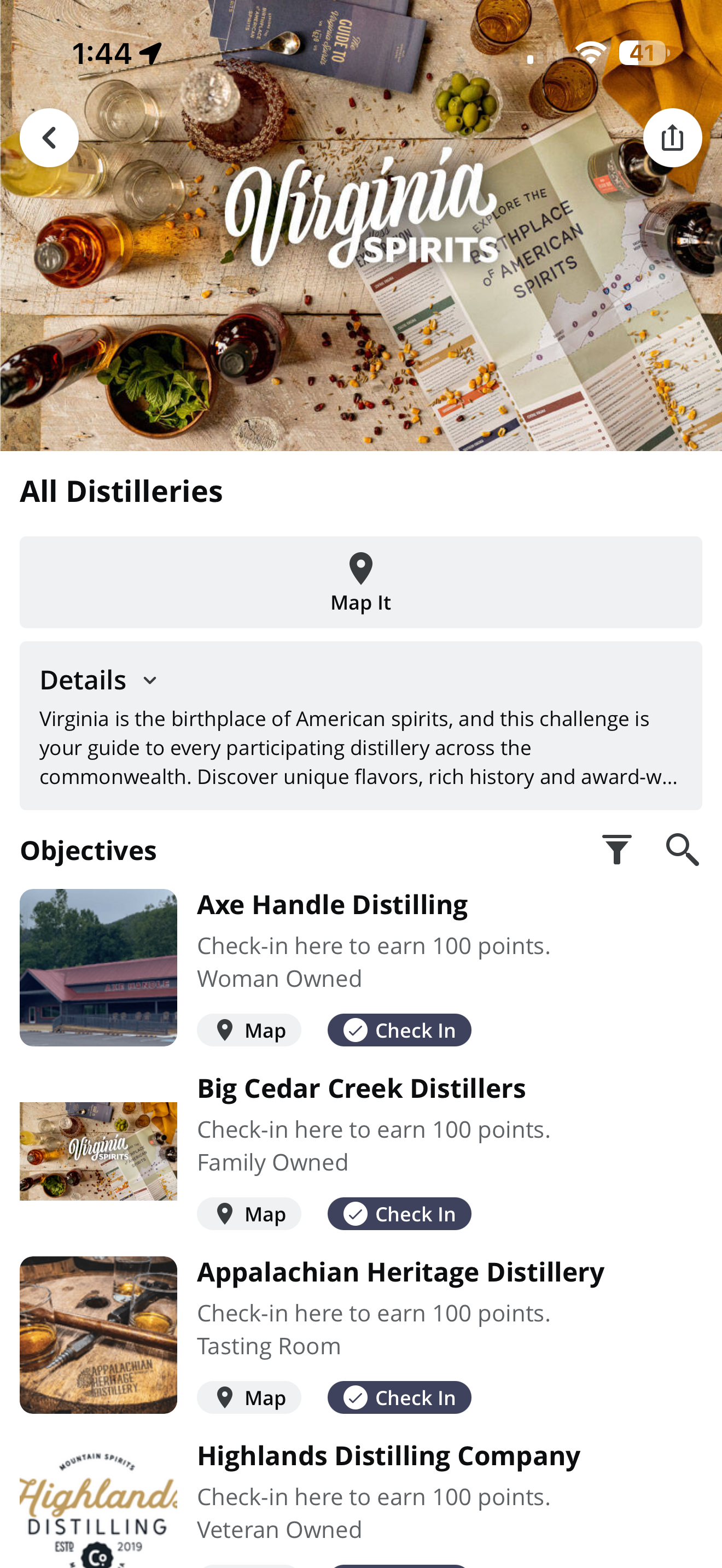Share the Virginia Spirits challenge

pos(672,138)
